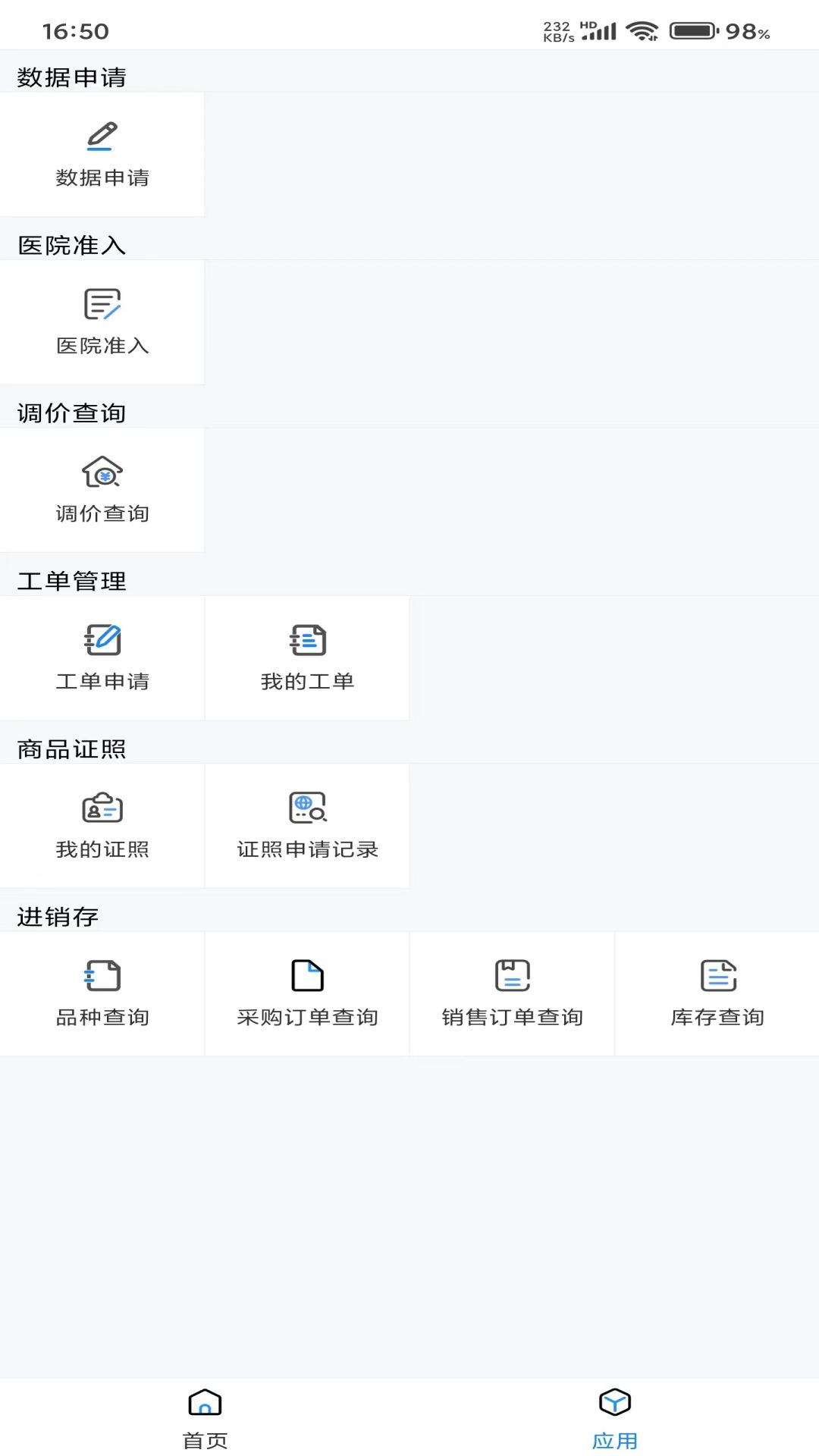
Task: Open 采购订单查询
Action: tap(307, 993)
